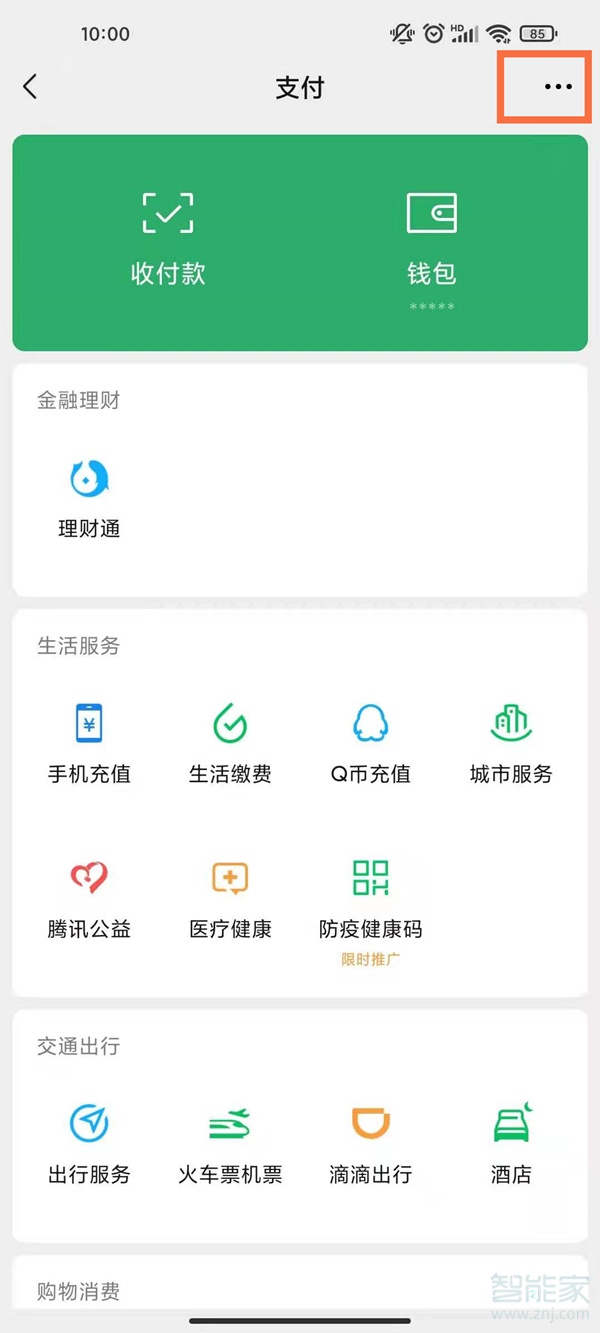Image resolution: width=600 pixels, height=1333 pixels.
Task: Visit 腾讯公益 charity page
Action: pyautogui.click(x=89, y=898)
